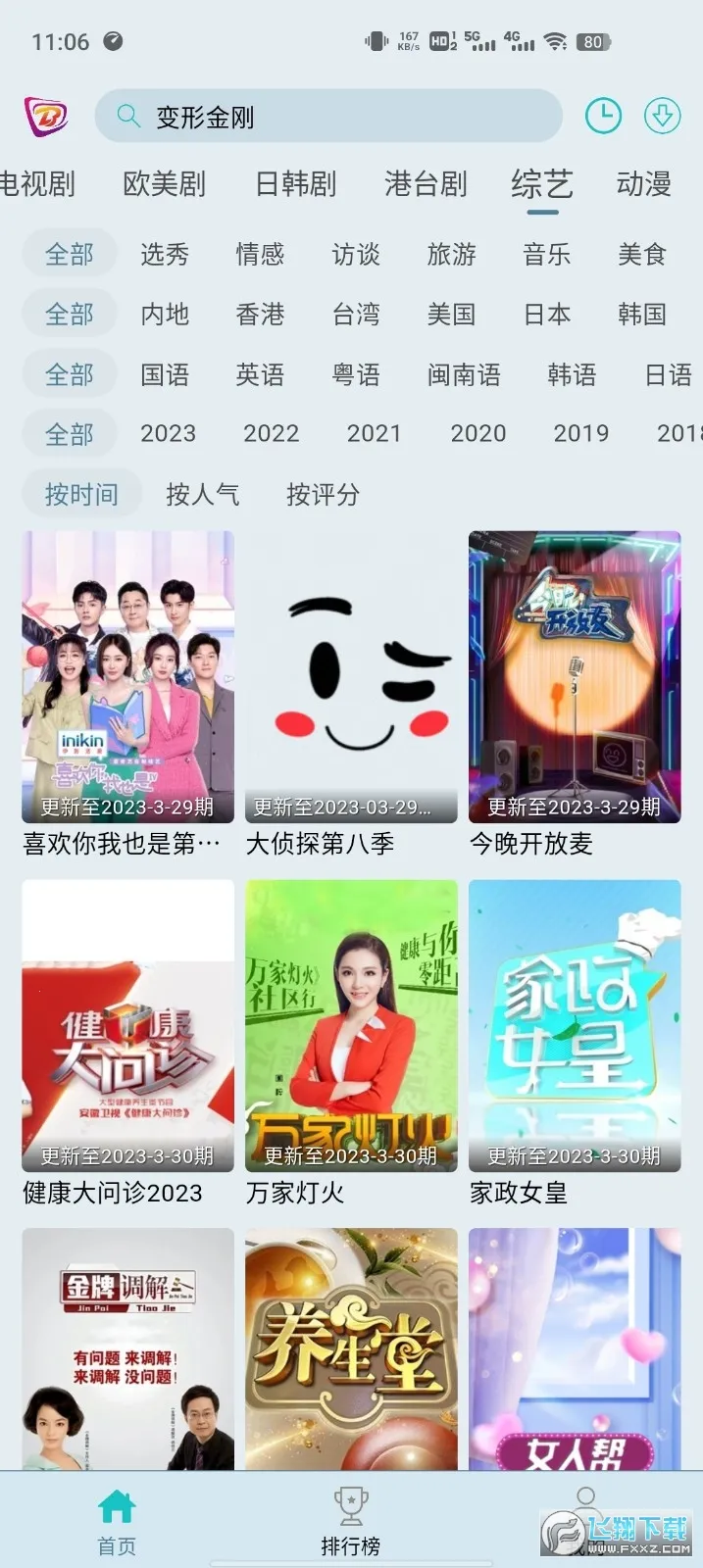Sort the list by 按评分
703x1568 pixels.
[323, 494]
